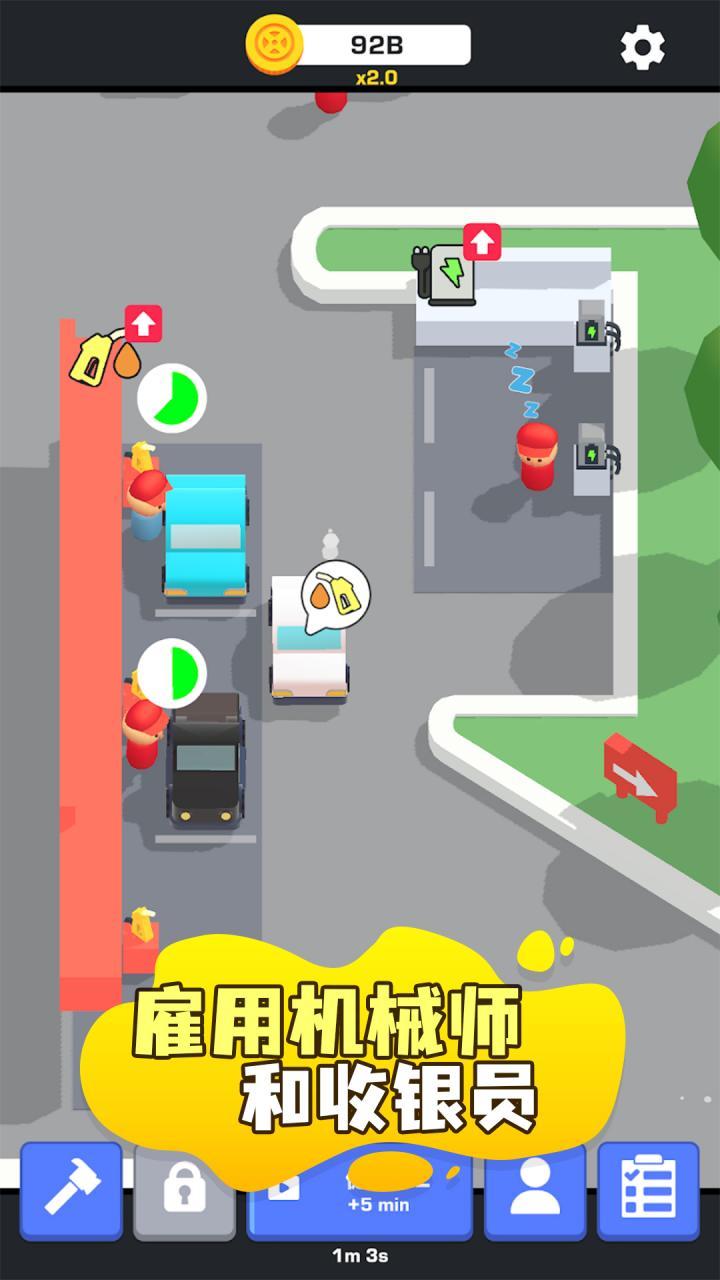720x1280 pixels.
Task: Tap the gold coin currency icon
Action: (273, 42)
